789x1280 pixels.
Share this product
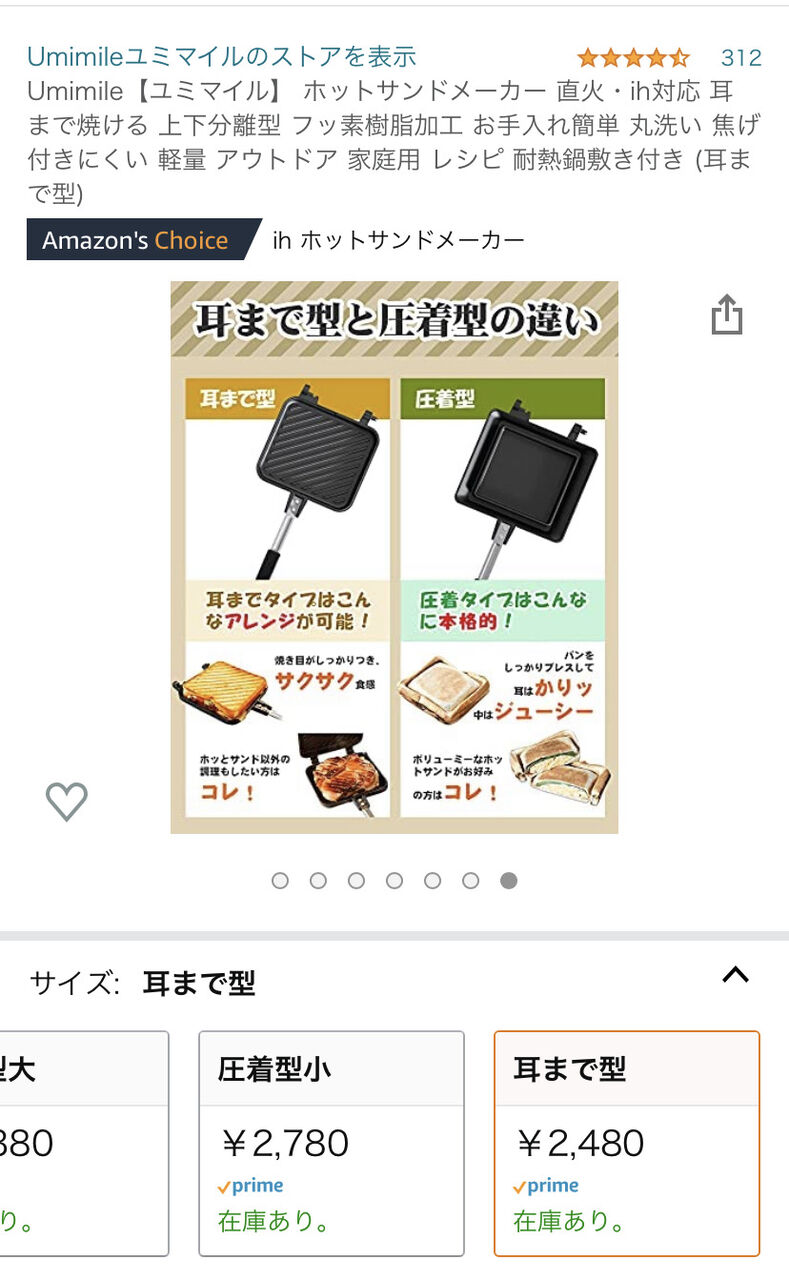[727, 314]
